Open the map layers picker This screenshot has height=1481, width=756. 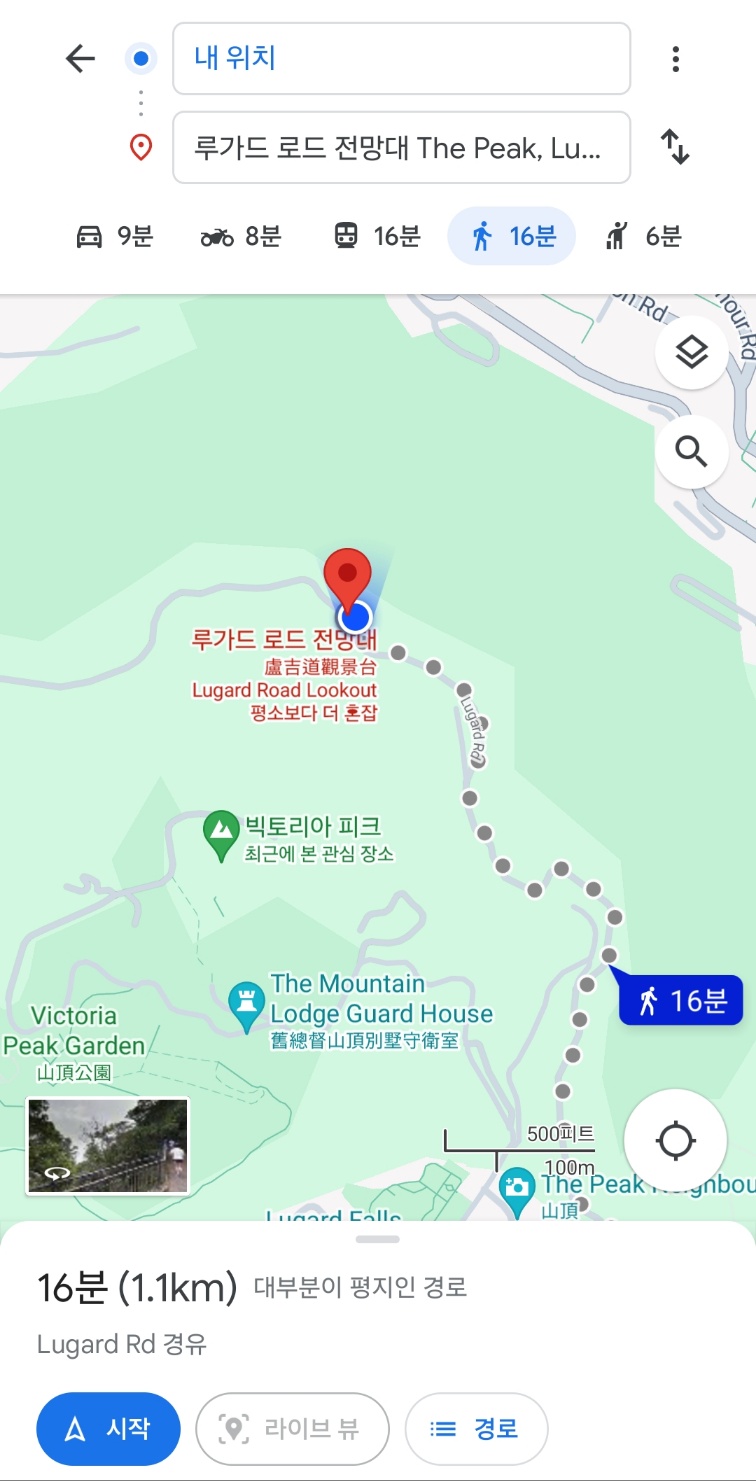[x=691, y=352]
